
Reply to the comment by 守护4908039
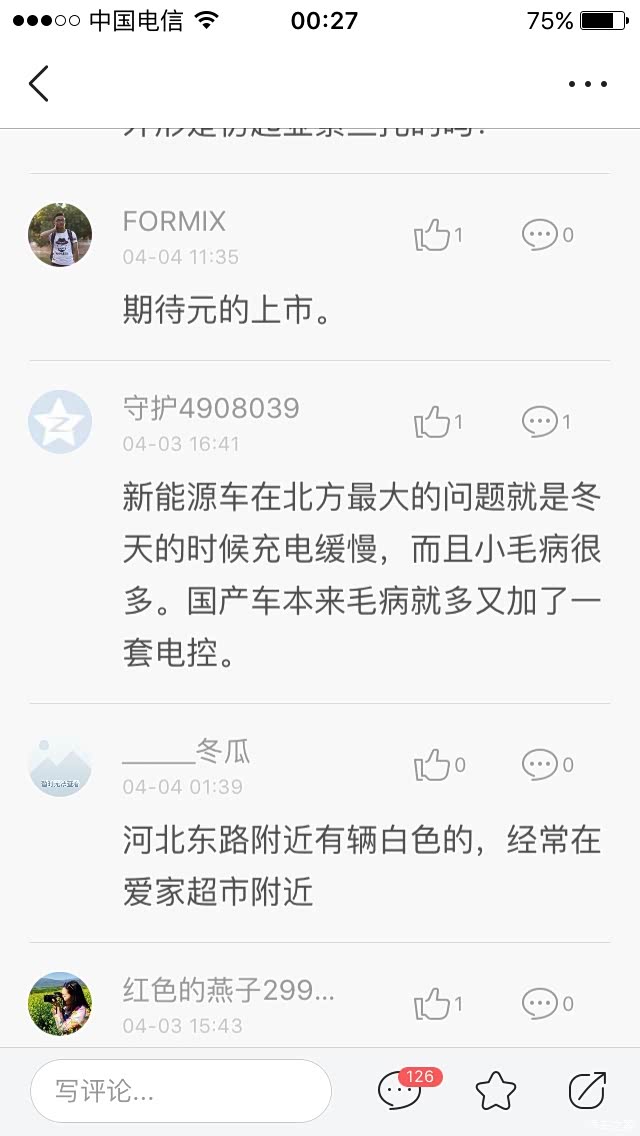pos(540,423)
